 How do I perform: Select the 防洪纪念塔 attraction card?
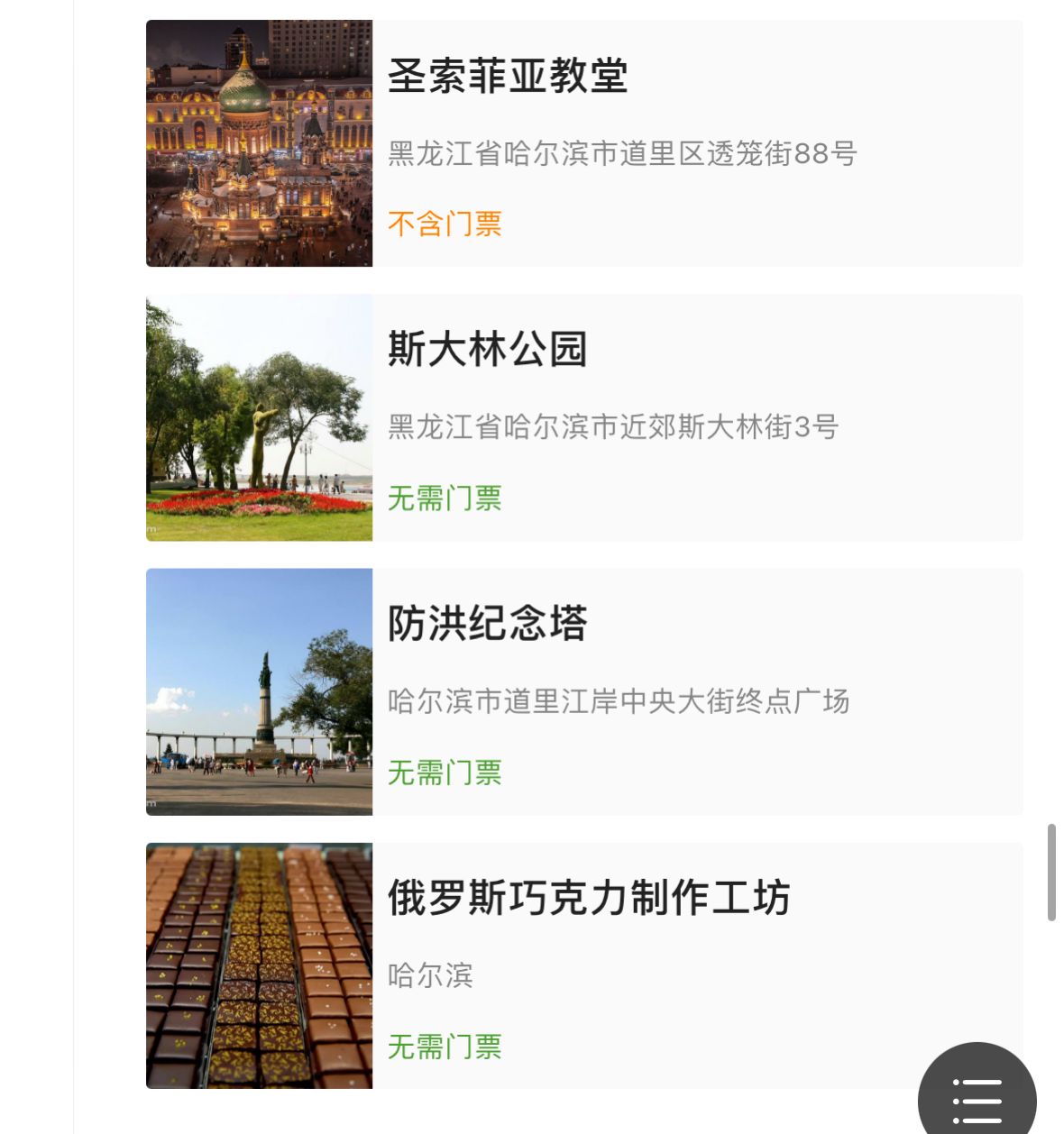click(x=583, y=691)
